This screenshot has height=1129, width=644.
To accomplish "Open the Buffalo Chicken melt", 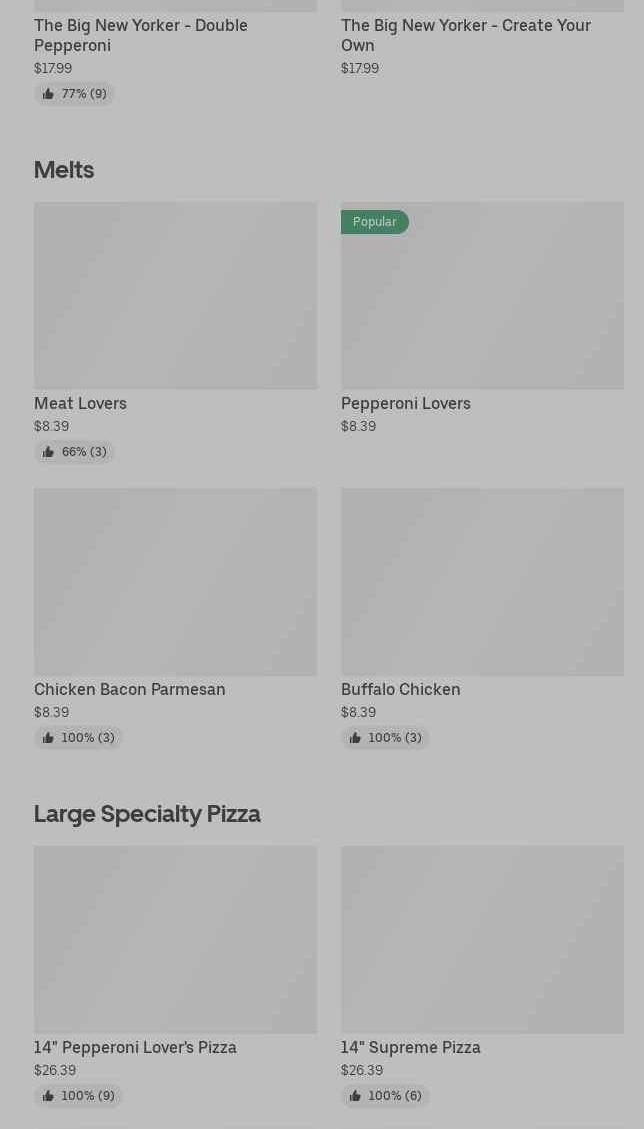I will tap(482, 582).
